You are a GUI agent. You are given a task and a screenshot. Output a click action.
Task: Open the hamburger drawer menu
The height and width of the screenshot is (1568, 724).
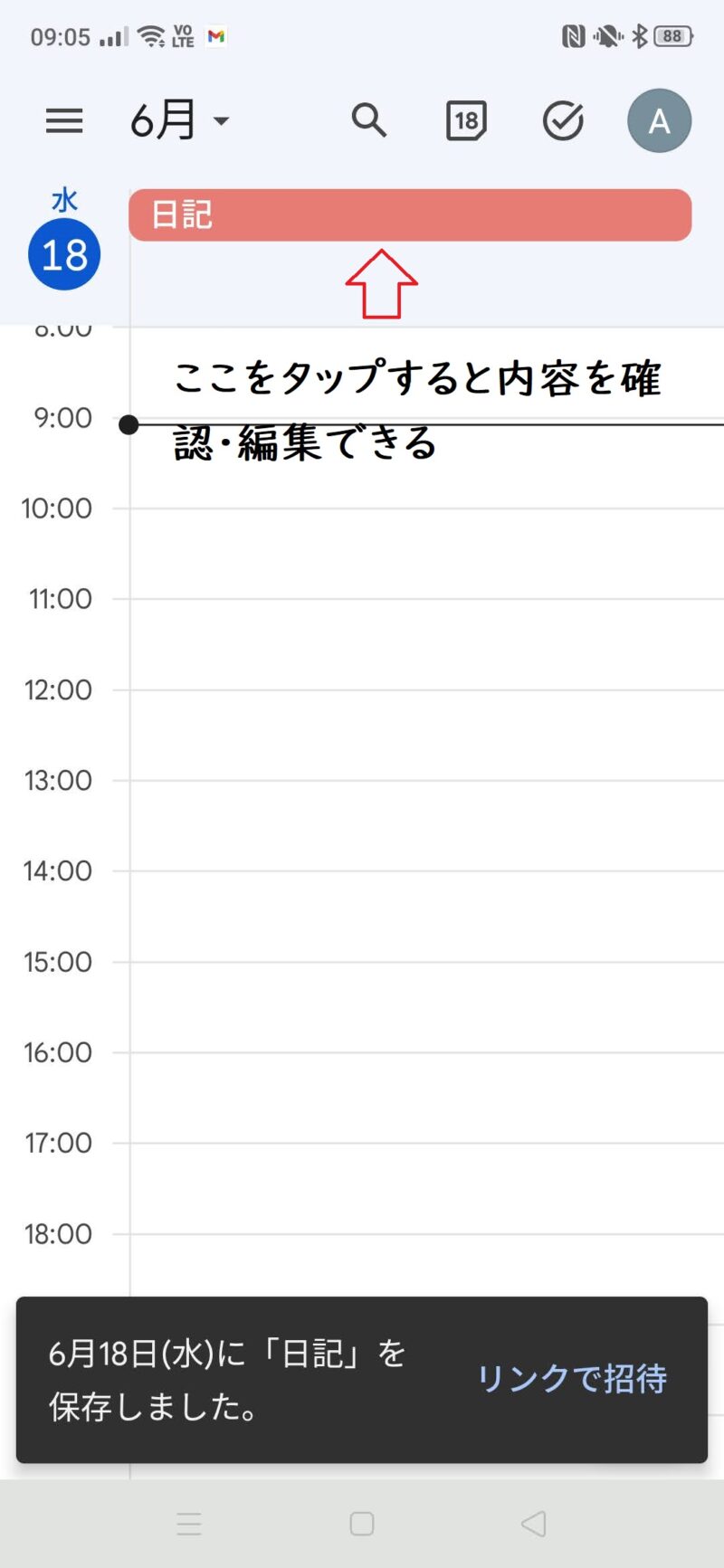coord(64,120)
